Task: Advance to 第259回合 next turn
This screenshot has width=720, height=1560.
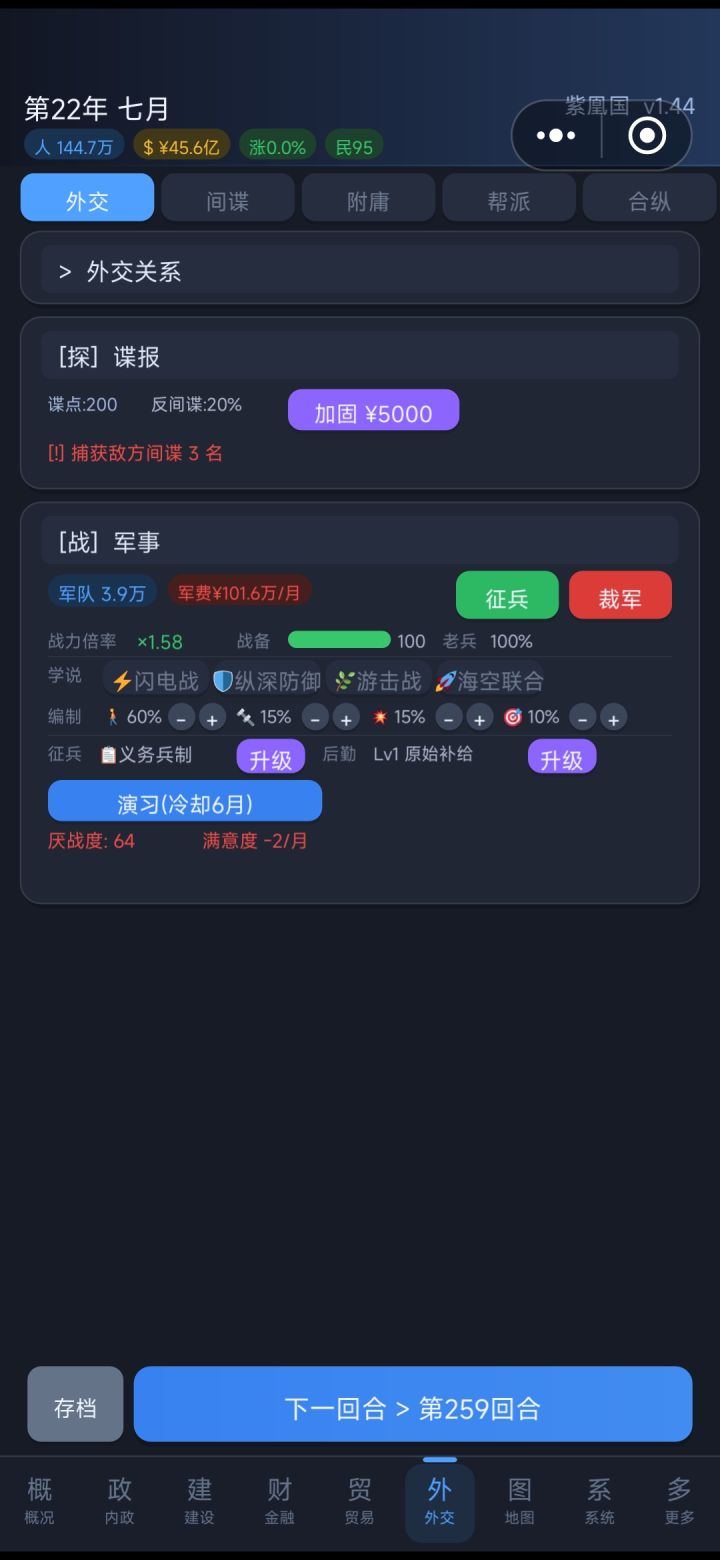Action: [x=413, y=1405]
